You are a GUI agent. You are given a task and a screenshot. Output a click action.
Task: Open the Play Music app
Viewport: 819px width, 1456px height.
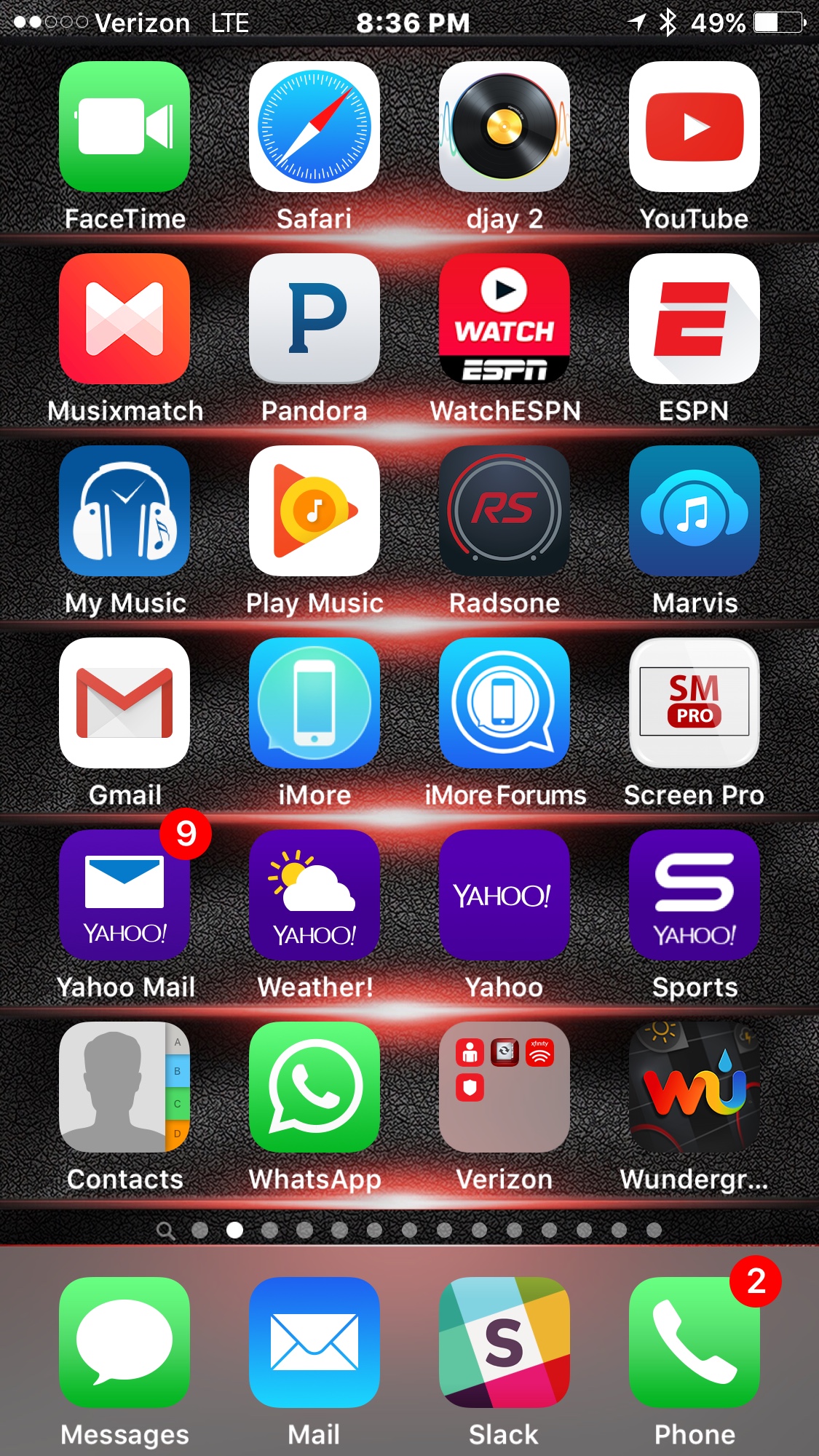pos(314,511)
